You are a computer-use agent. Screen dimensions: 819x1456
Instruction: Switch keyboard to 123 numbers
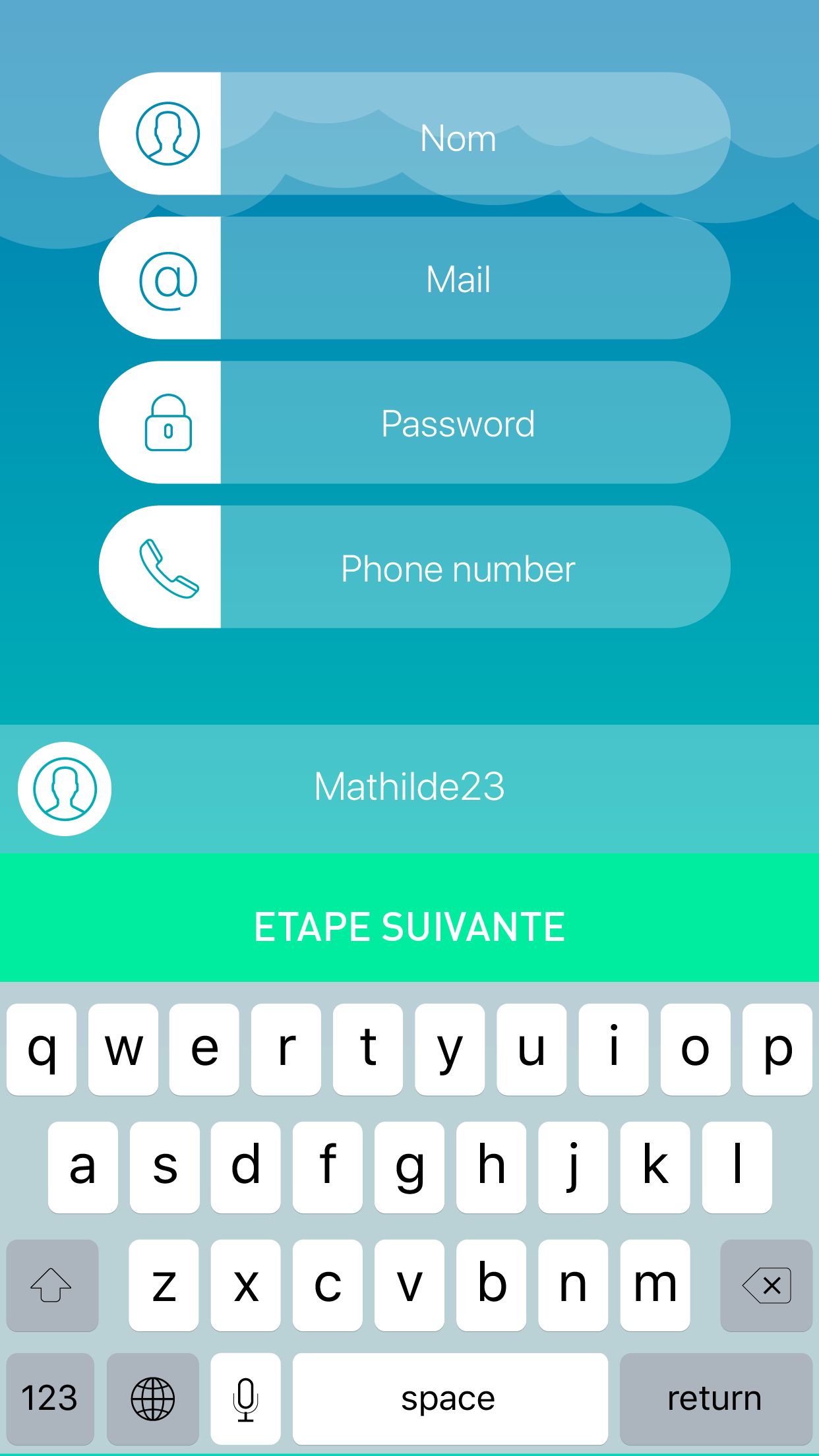tap(50, 1398)
